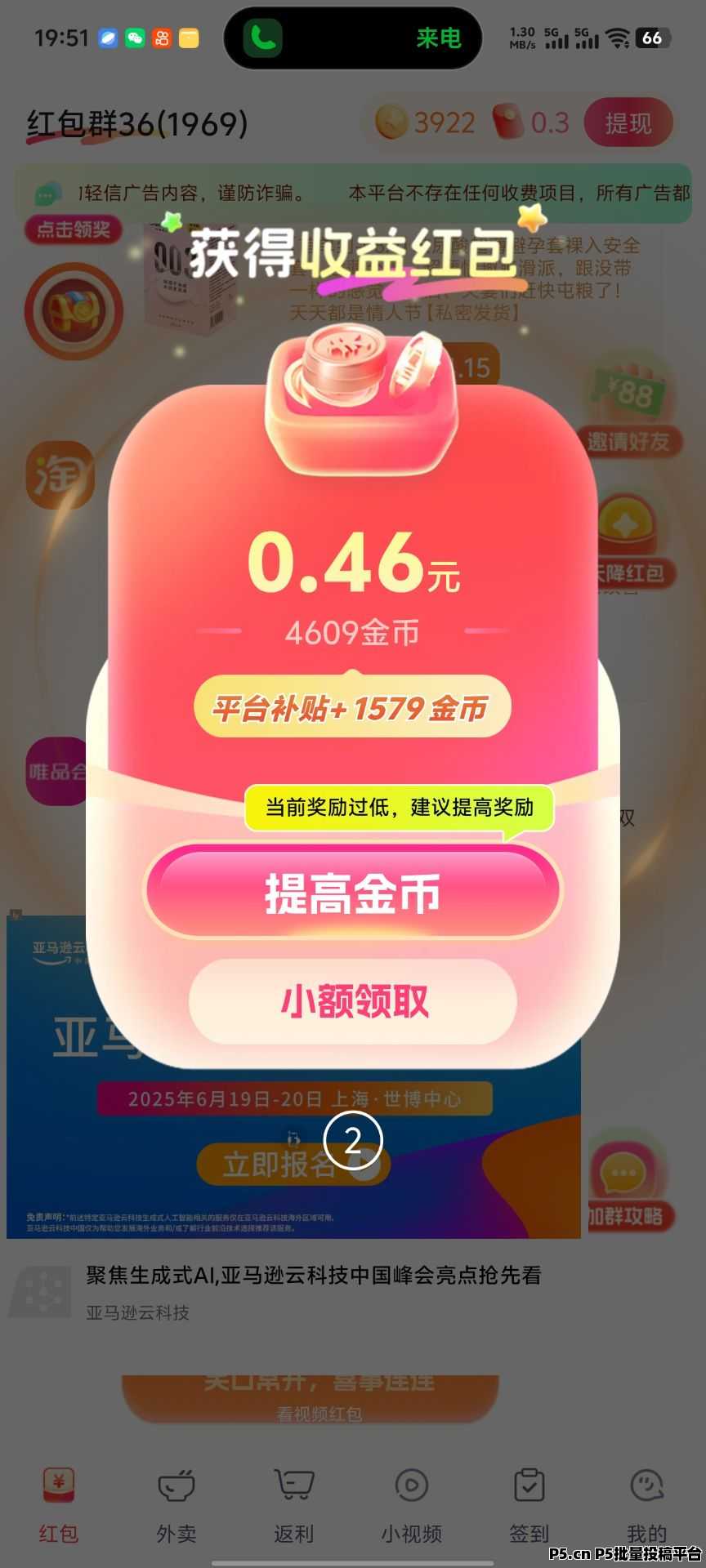Open the 唯品会 shortcut
The height and width of the screenshot is (1568, 706).
pyautogui.click(x=56, y=771)
